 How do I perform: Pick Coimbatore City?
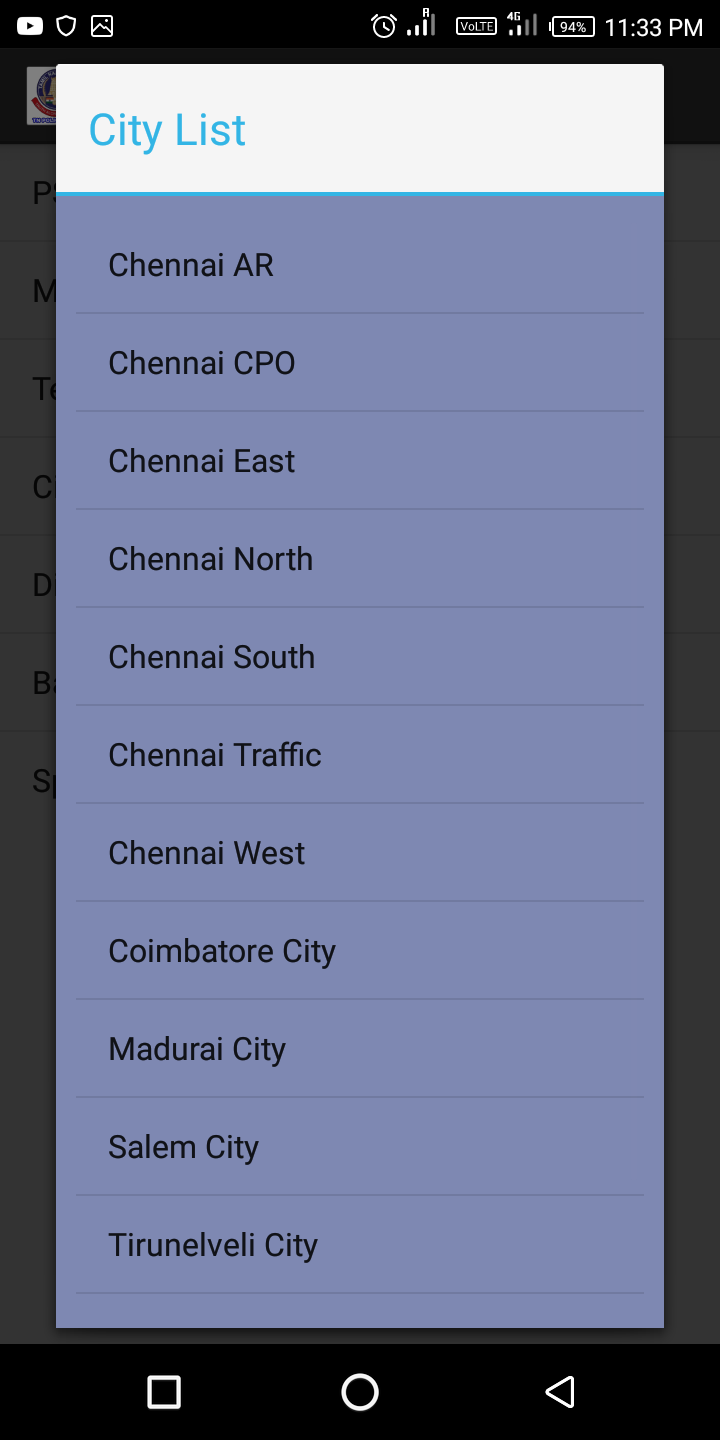pyautogui.click(x=360, y=951)
